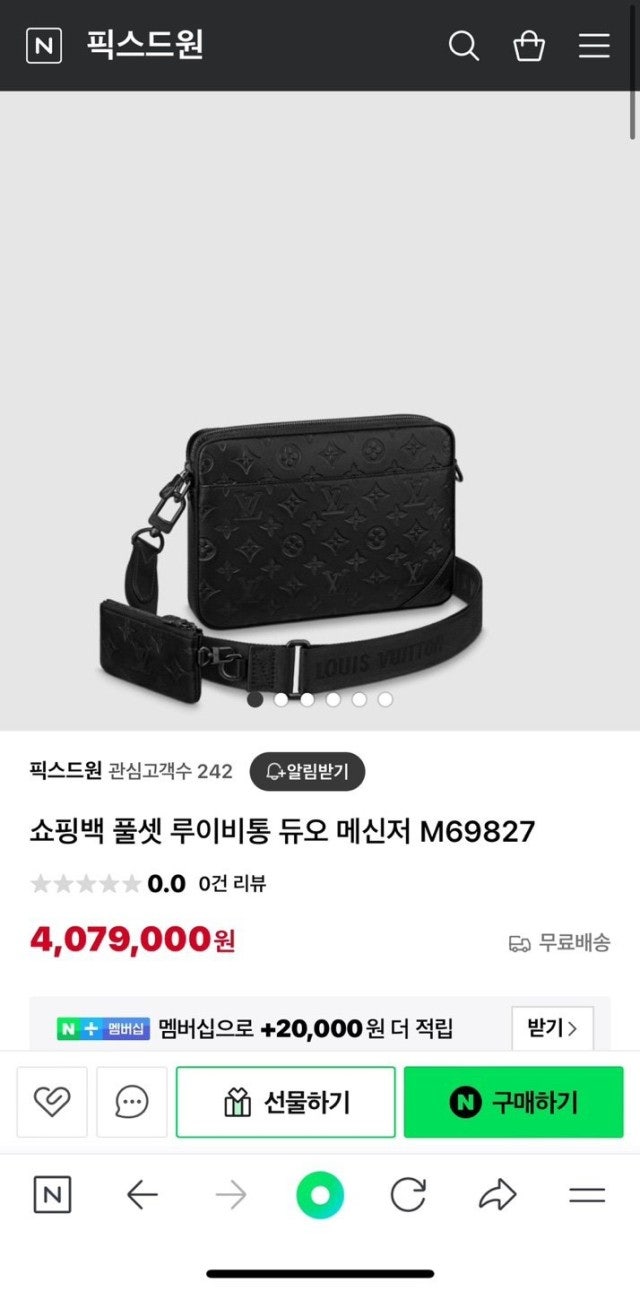Add product to wishlist with heart icon

tap(51, 1102)
